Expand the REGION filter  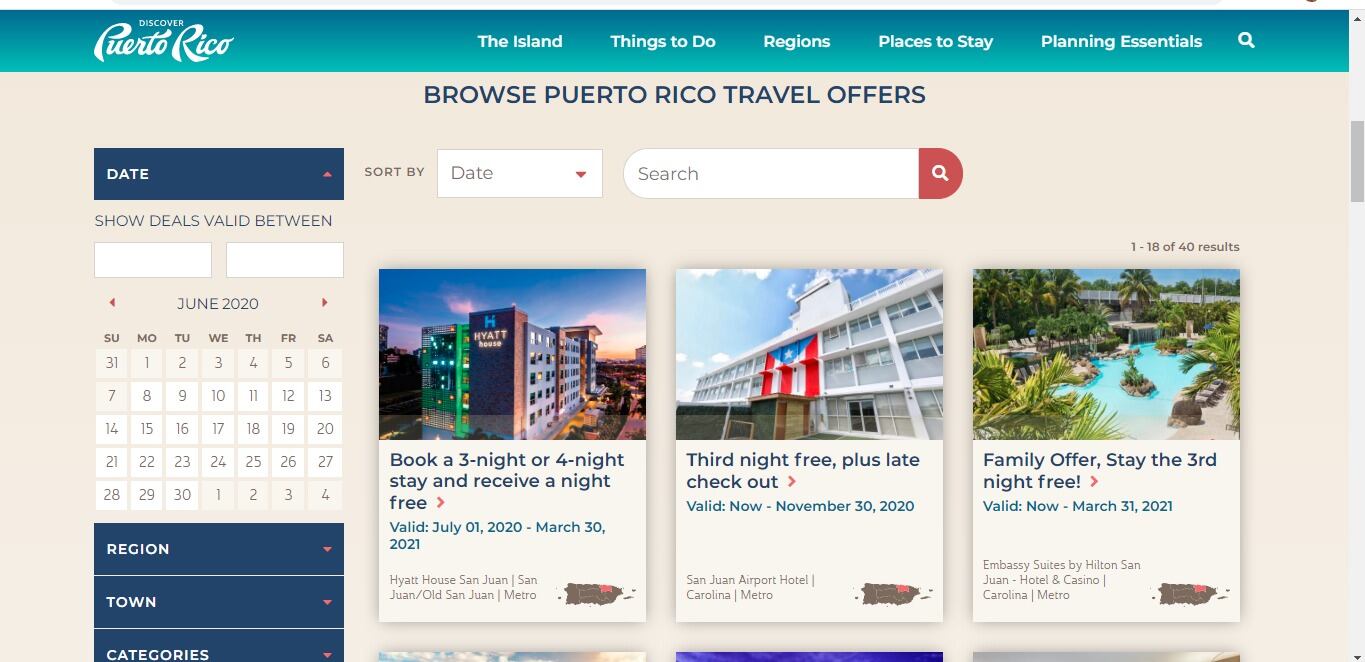[219, 549]
